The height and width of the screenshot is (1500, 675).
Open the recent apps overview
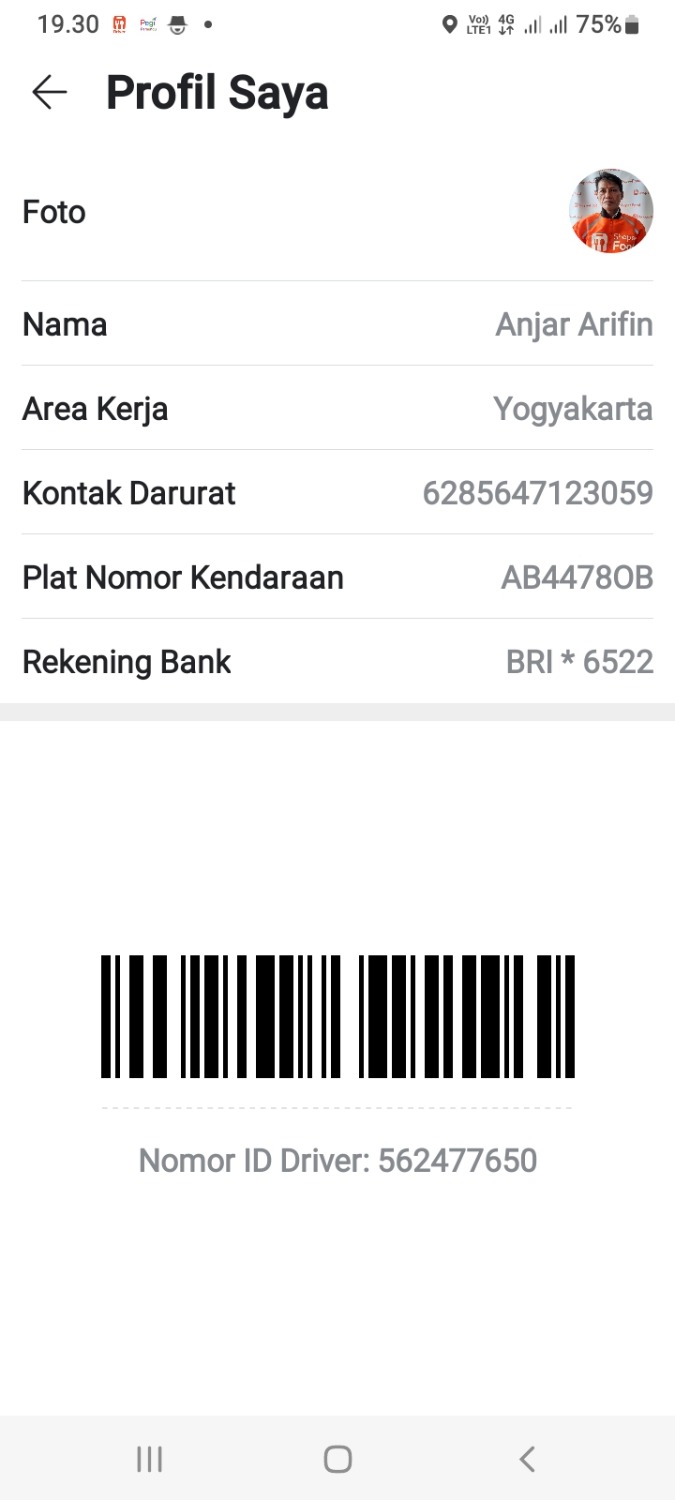coord(149,1459)
